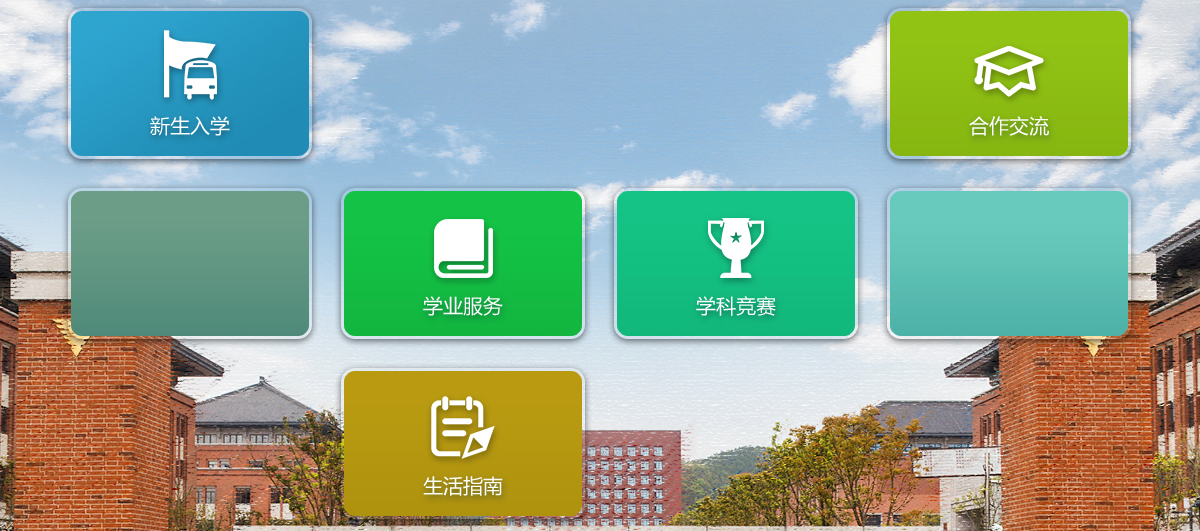This screenshot has height=531, width=1200.
Task: Open the 新生入学 tile
Action: [x=190, y=84]
